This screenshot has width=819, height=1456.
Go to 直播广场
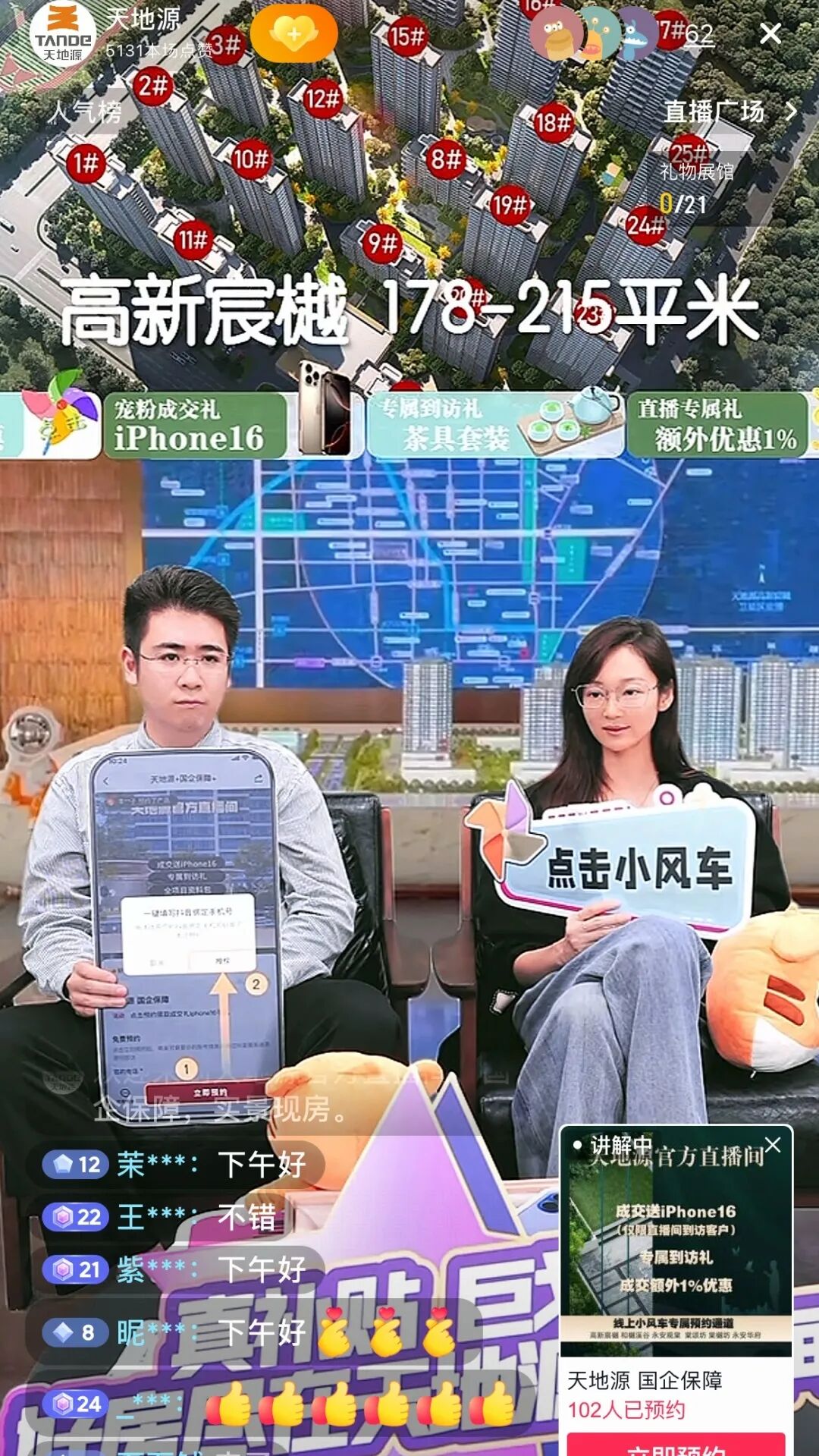(730, 112)
